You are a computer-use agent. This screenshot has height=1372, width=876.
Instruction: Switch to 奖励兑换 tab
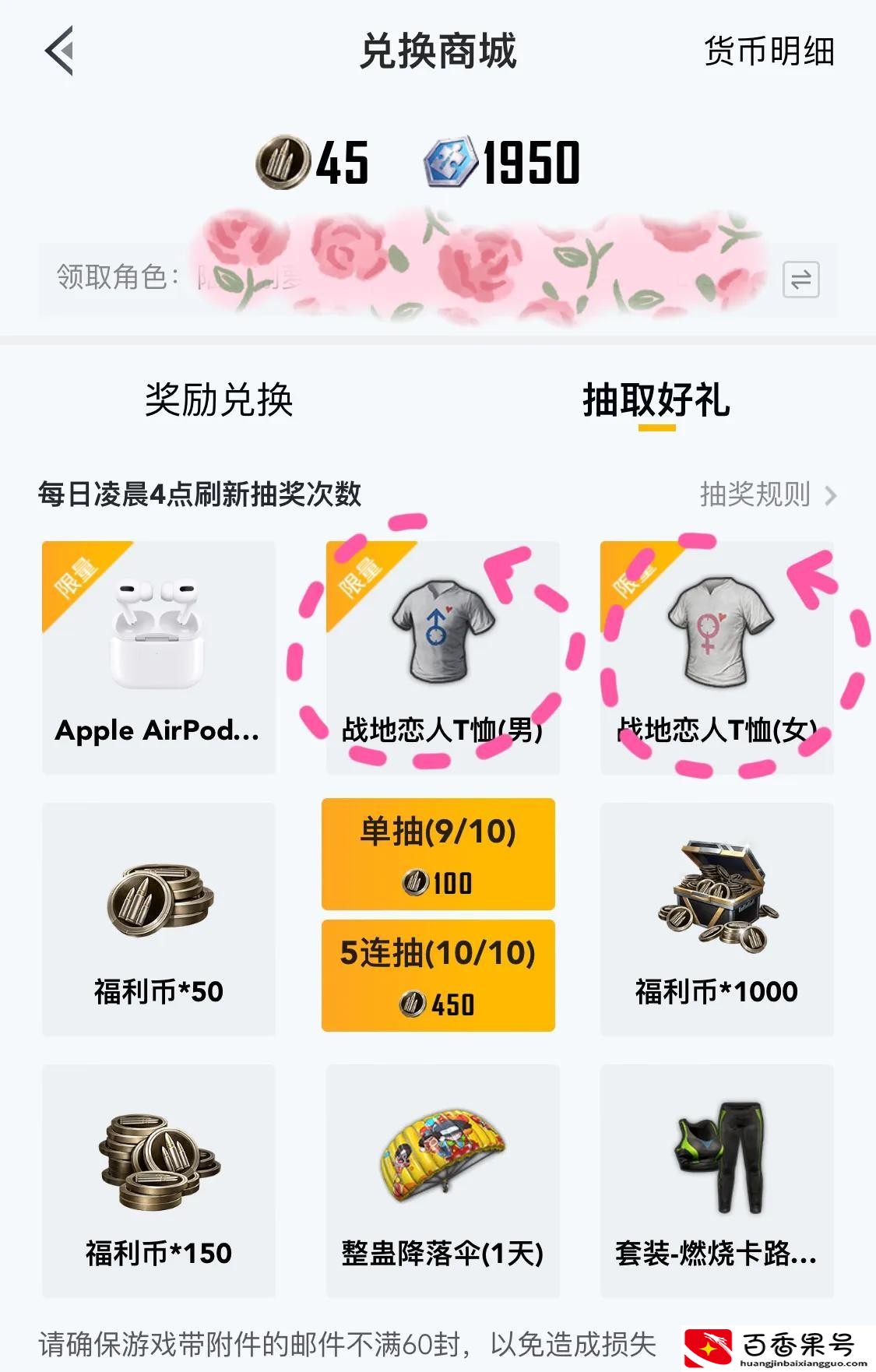point(219,400)
